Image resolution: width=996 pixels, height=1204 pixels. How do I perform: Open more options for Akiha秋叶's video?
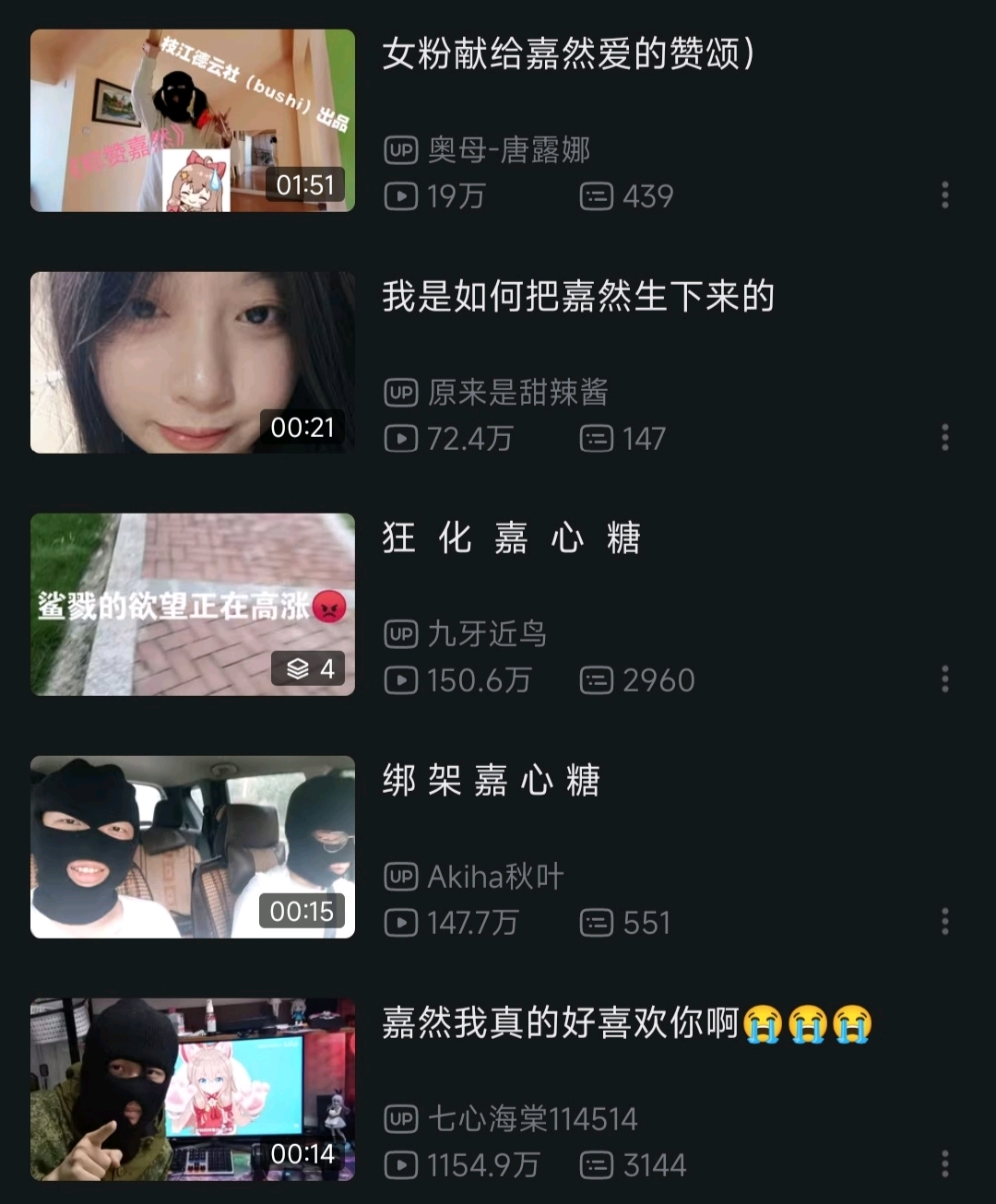click(x=944, y=922)
